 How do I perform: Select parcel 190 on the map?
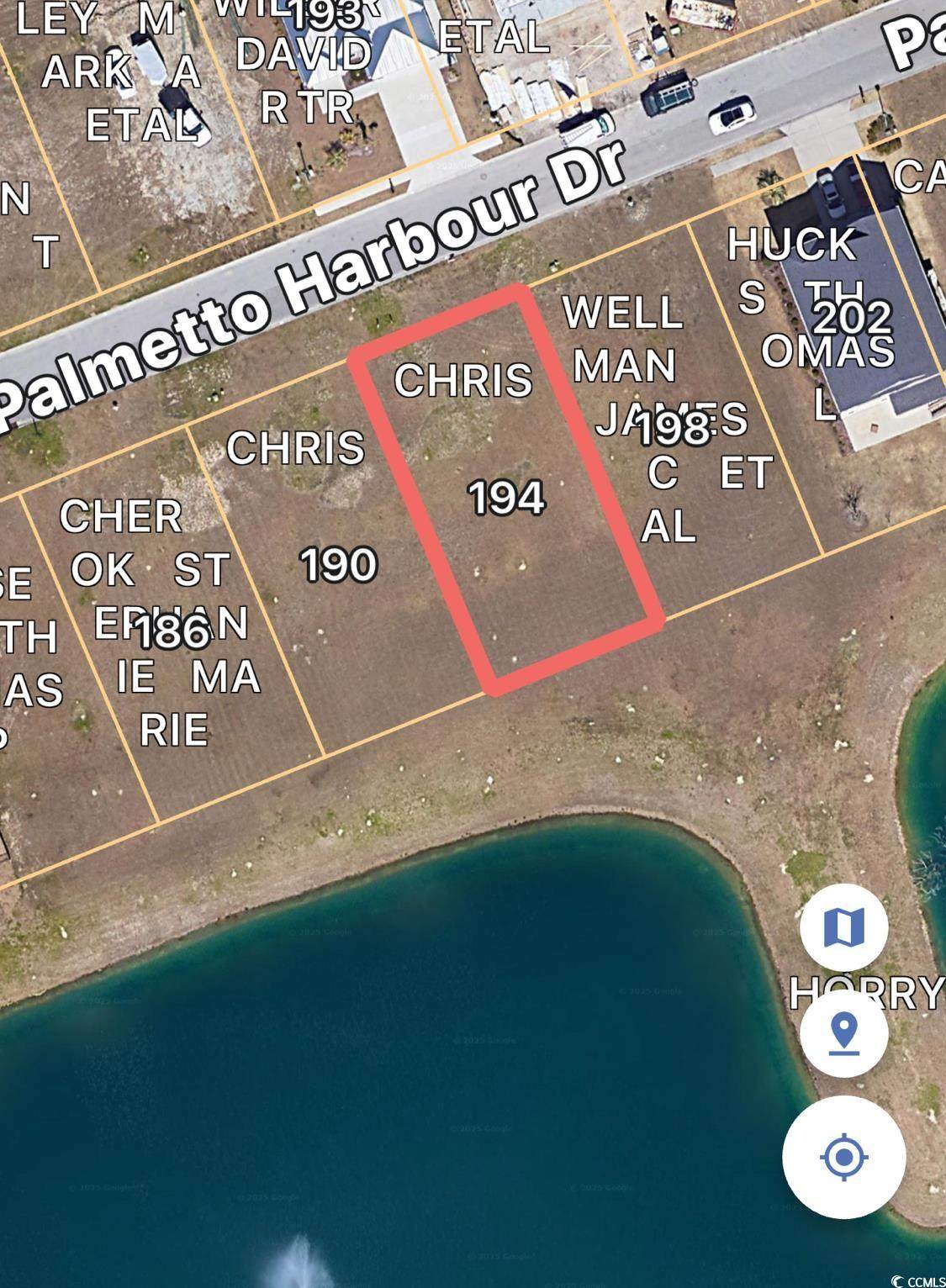click(338, 564)
